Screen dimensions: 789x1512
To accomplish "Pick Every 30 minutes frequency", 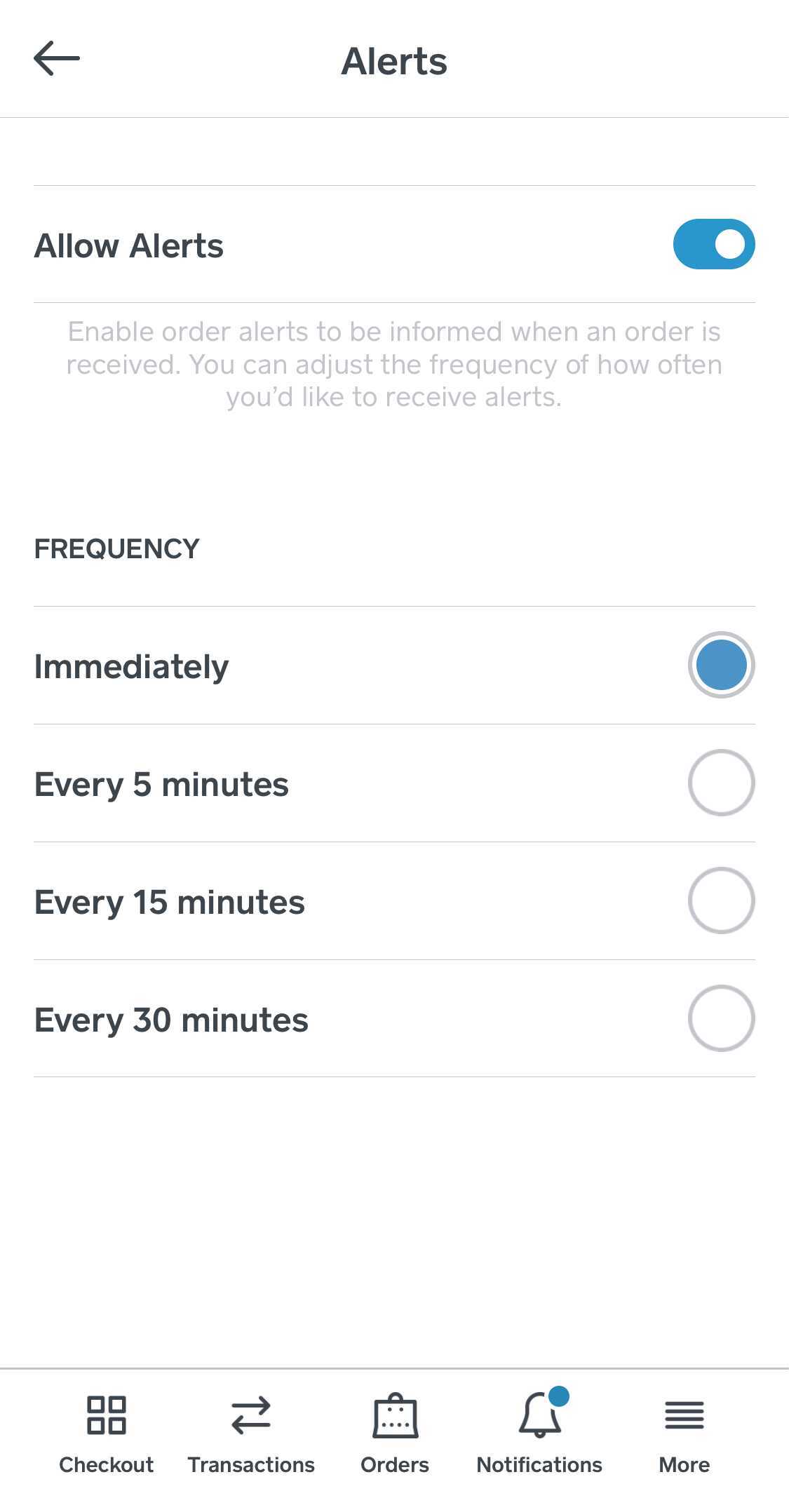I will (394, 1019).
